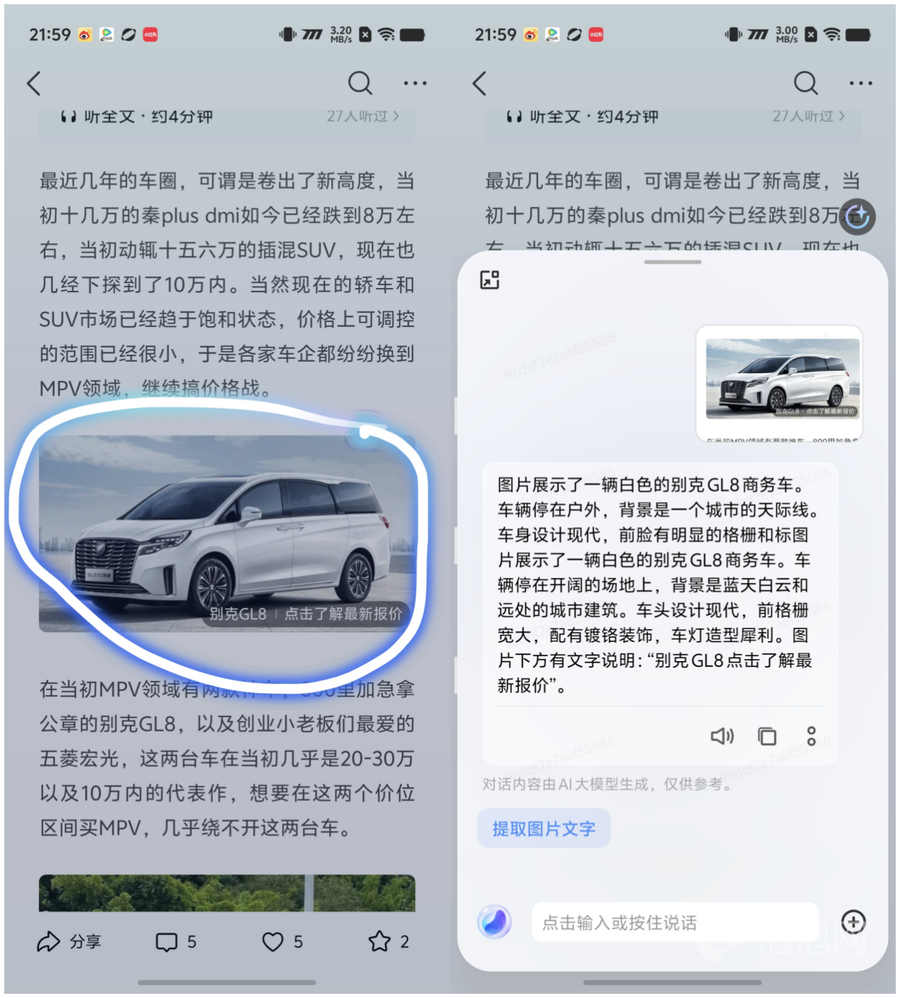Expand the AI panel to full screen
This screenshot has height=998, width=900.
(x=490, y=281)
